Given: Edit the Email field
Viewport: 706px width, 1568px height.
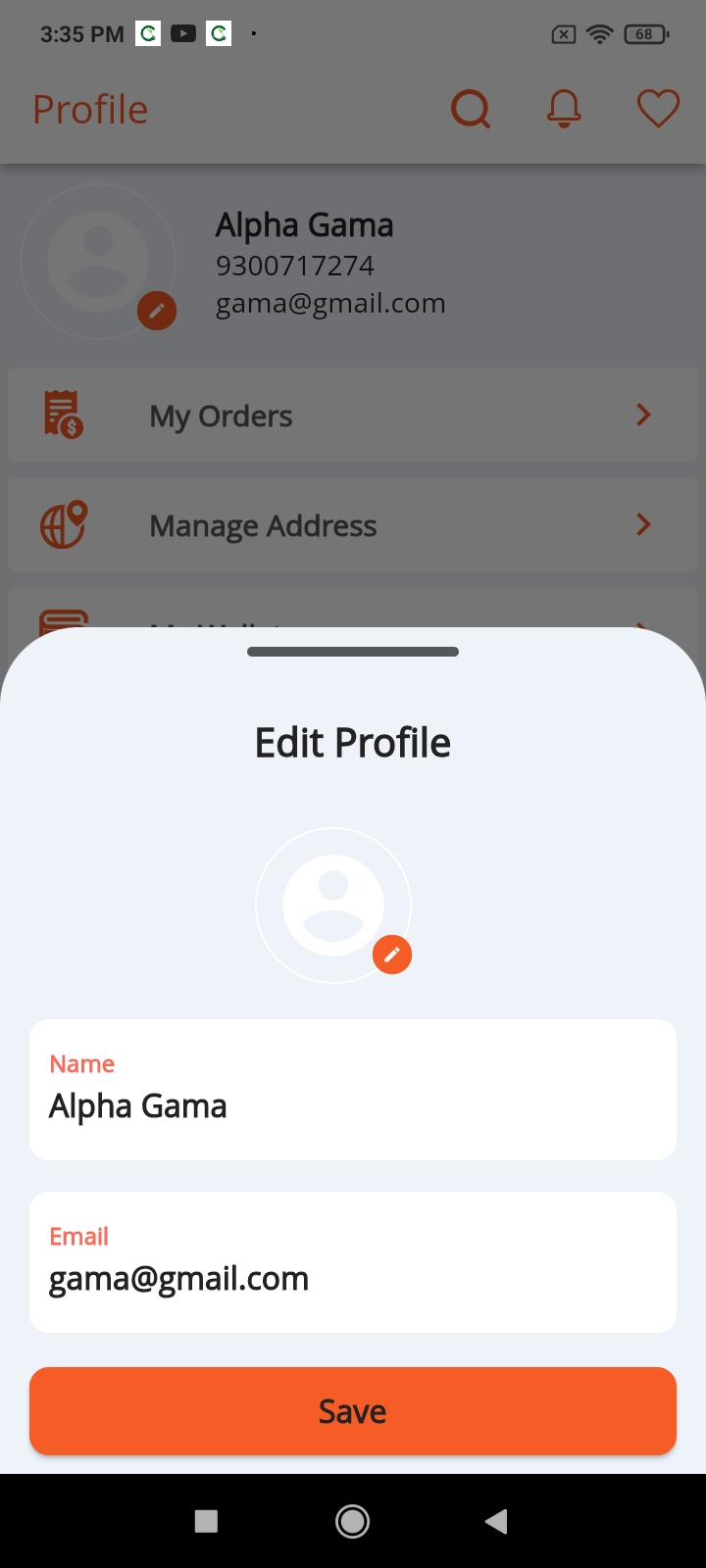Looking at the screenshot, I should click(353, 1262).
